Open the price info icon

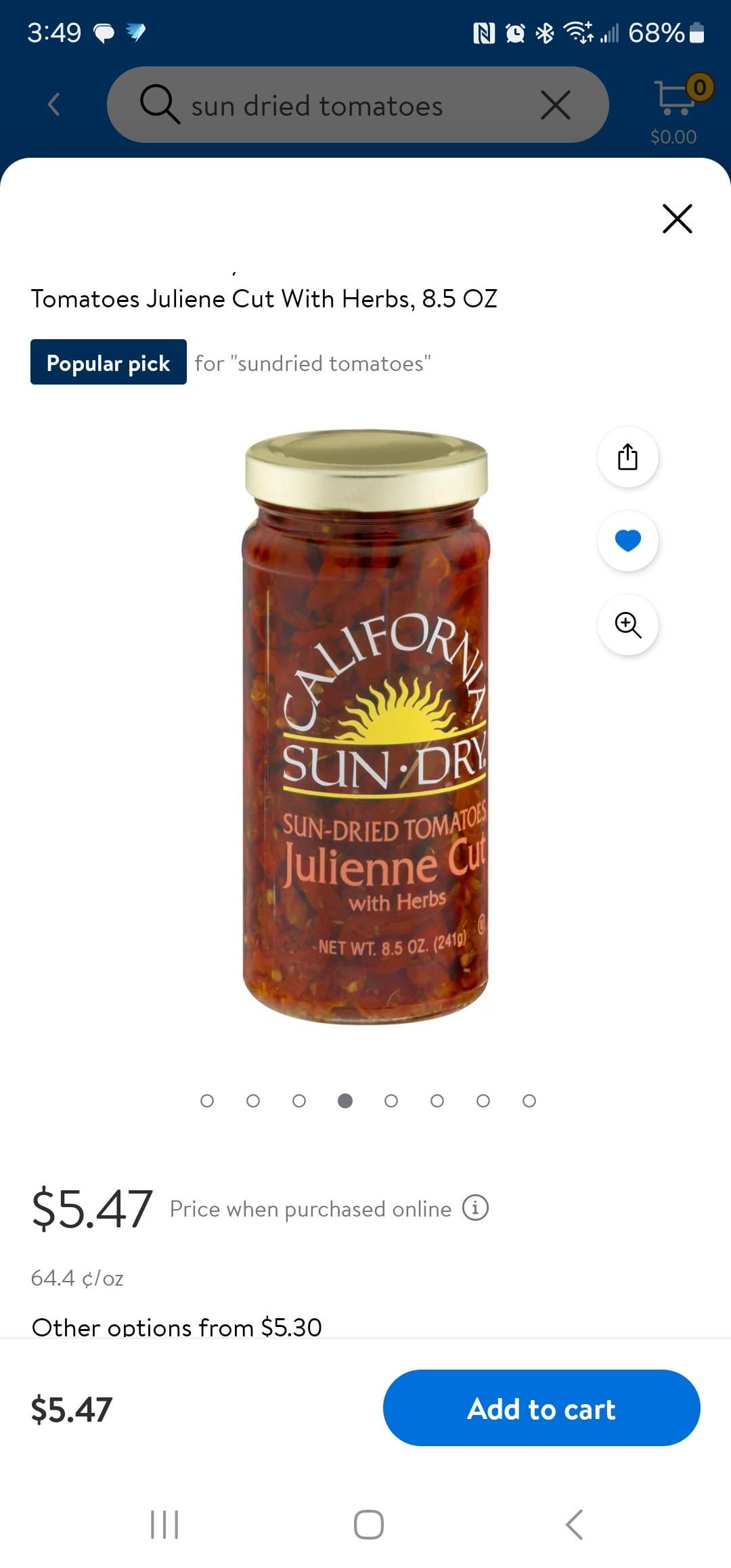475,1207
